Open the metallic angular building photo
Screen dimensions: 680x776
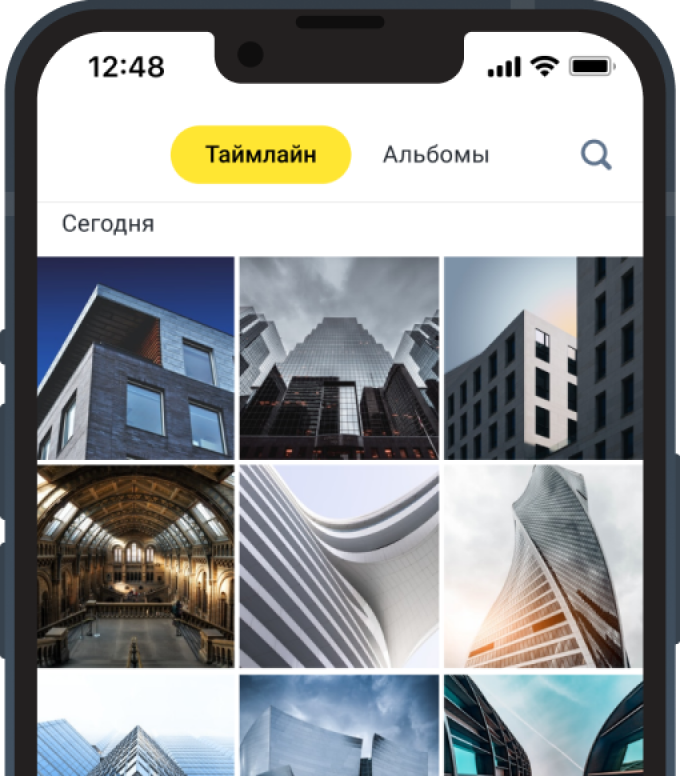point(339,725)
